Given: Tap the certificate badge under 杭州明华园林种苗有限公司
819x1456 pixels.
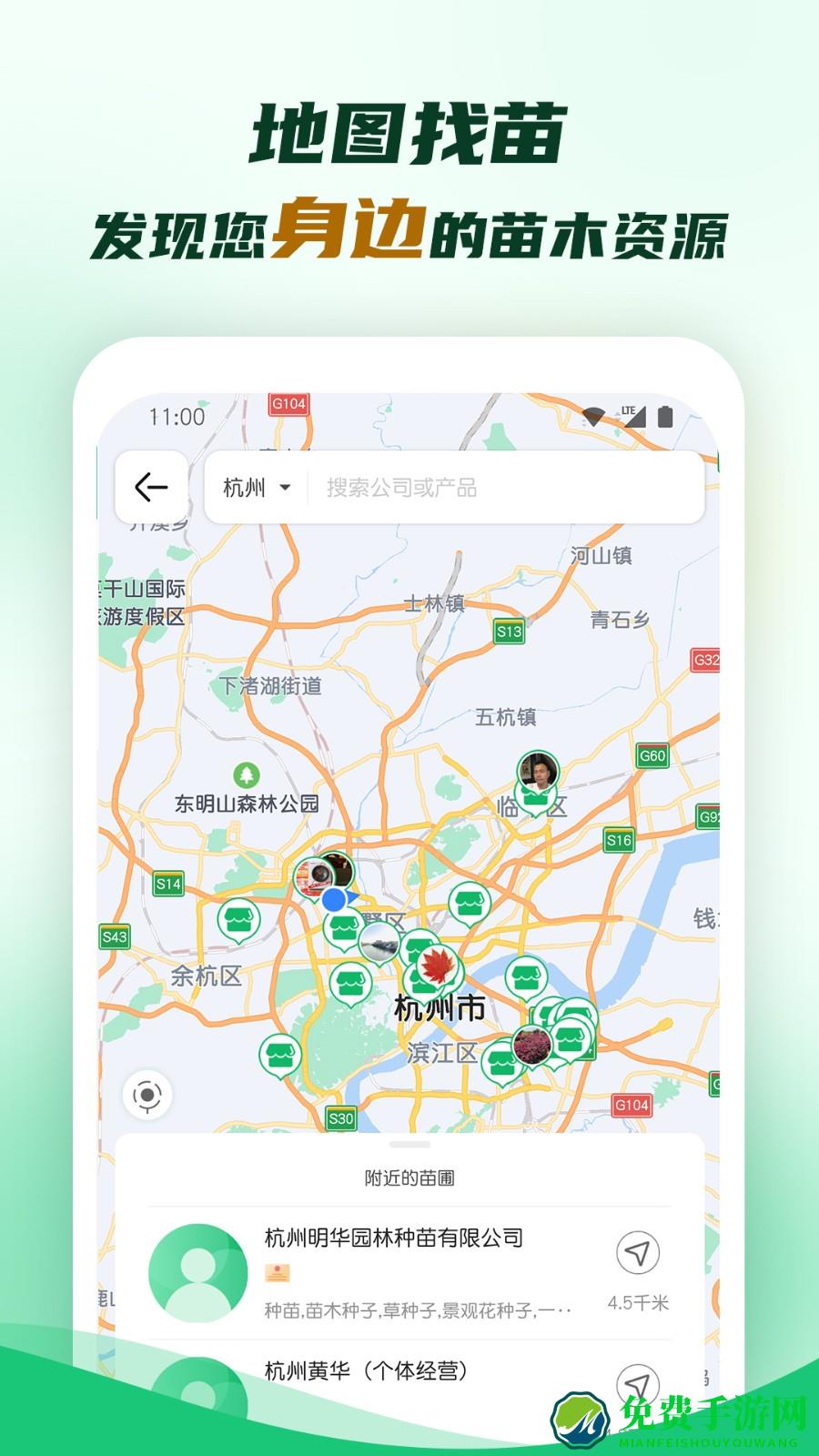Looking at the screenshot, I should pos(276,1275).
